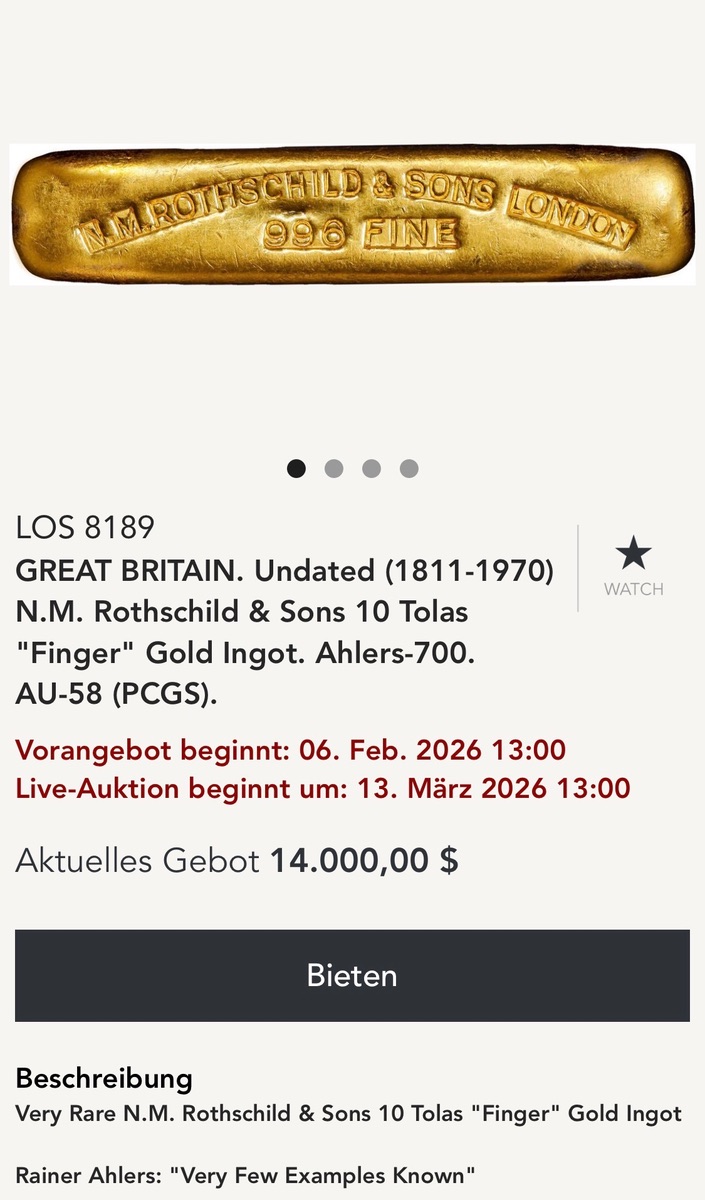
Task: Jump to the second image dot
Action: [334, 468]
